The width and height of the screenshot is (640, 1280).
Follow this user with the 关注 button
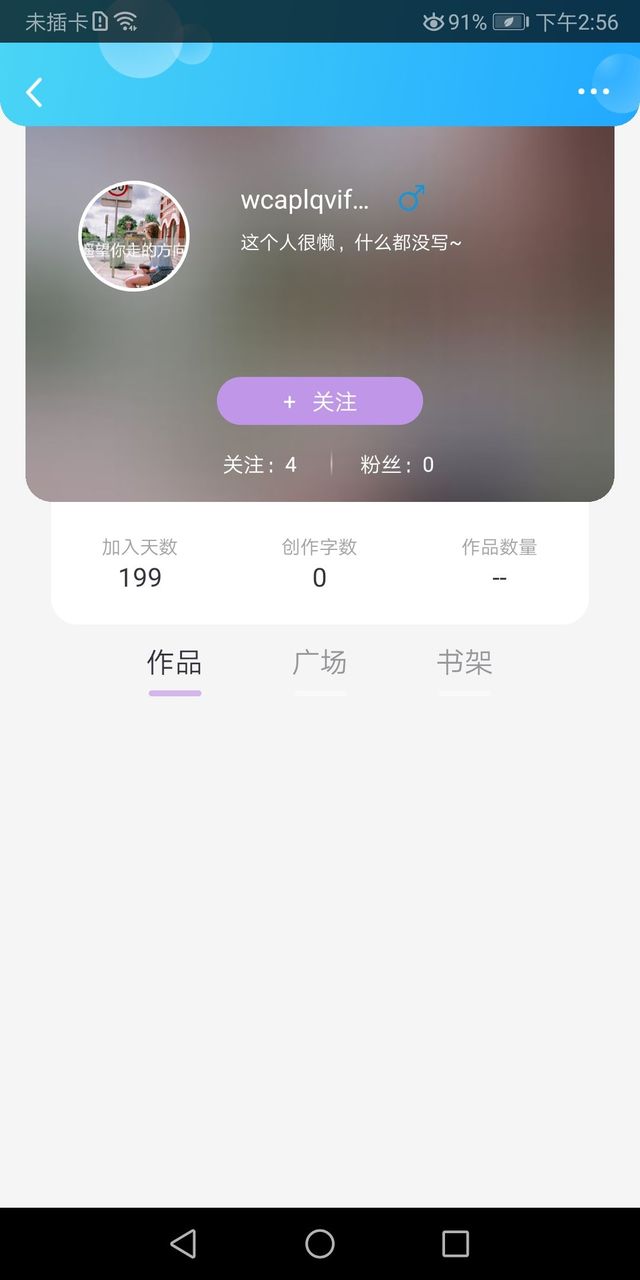[320, 401]
